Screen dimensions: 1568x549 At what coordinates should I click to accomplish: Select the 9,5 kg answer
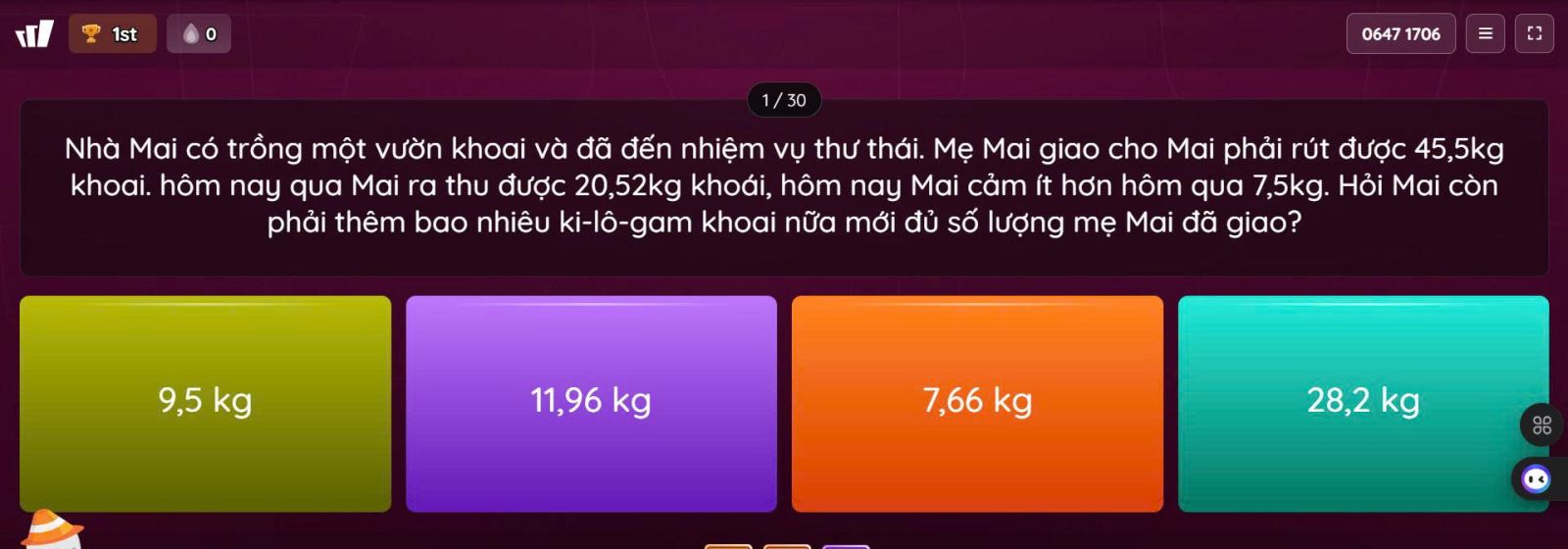coord(205,403)
